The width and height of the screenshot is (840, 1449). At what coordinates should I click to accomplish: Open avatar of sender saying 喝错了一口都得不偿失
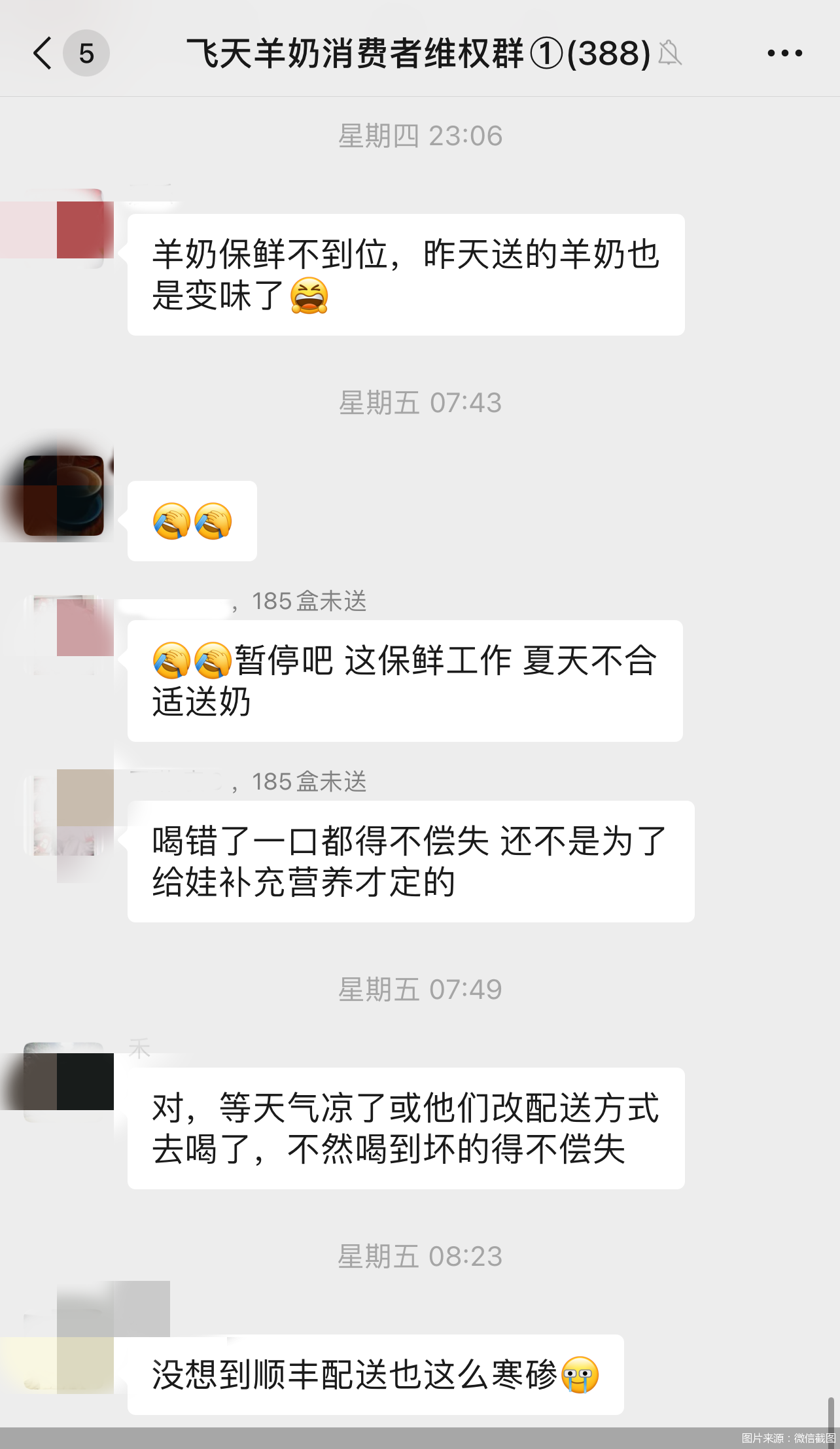64,816
